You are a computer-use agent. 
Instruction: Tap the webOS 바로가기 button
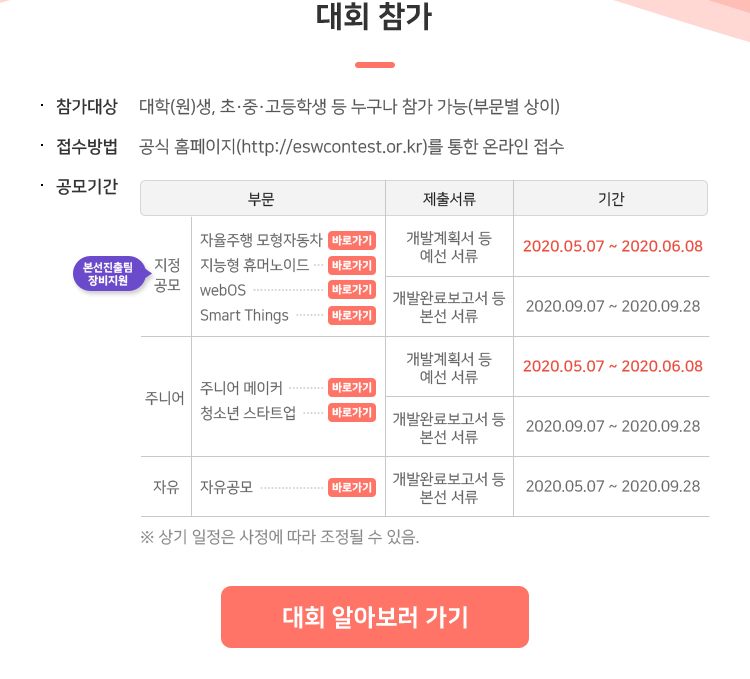pos(352,290)
